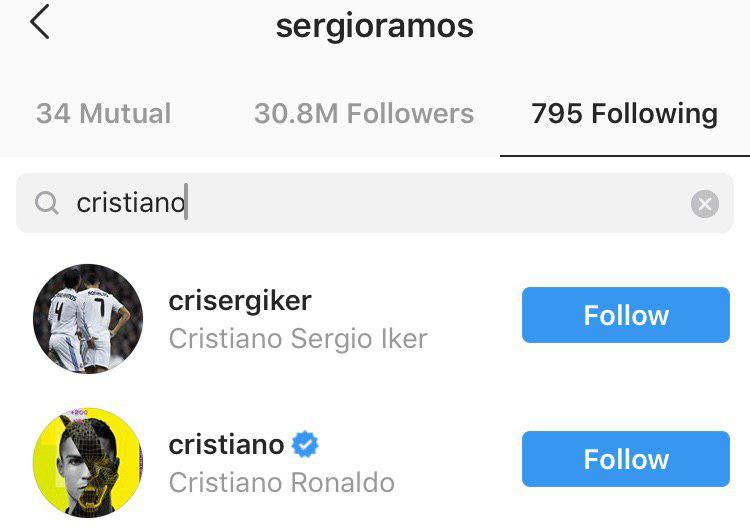Switch to the 30.8M Followers tab
The height and width of the screenshot is (531, 750).
[364, 114]
